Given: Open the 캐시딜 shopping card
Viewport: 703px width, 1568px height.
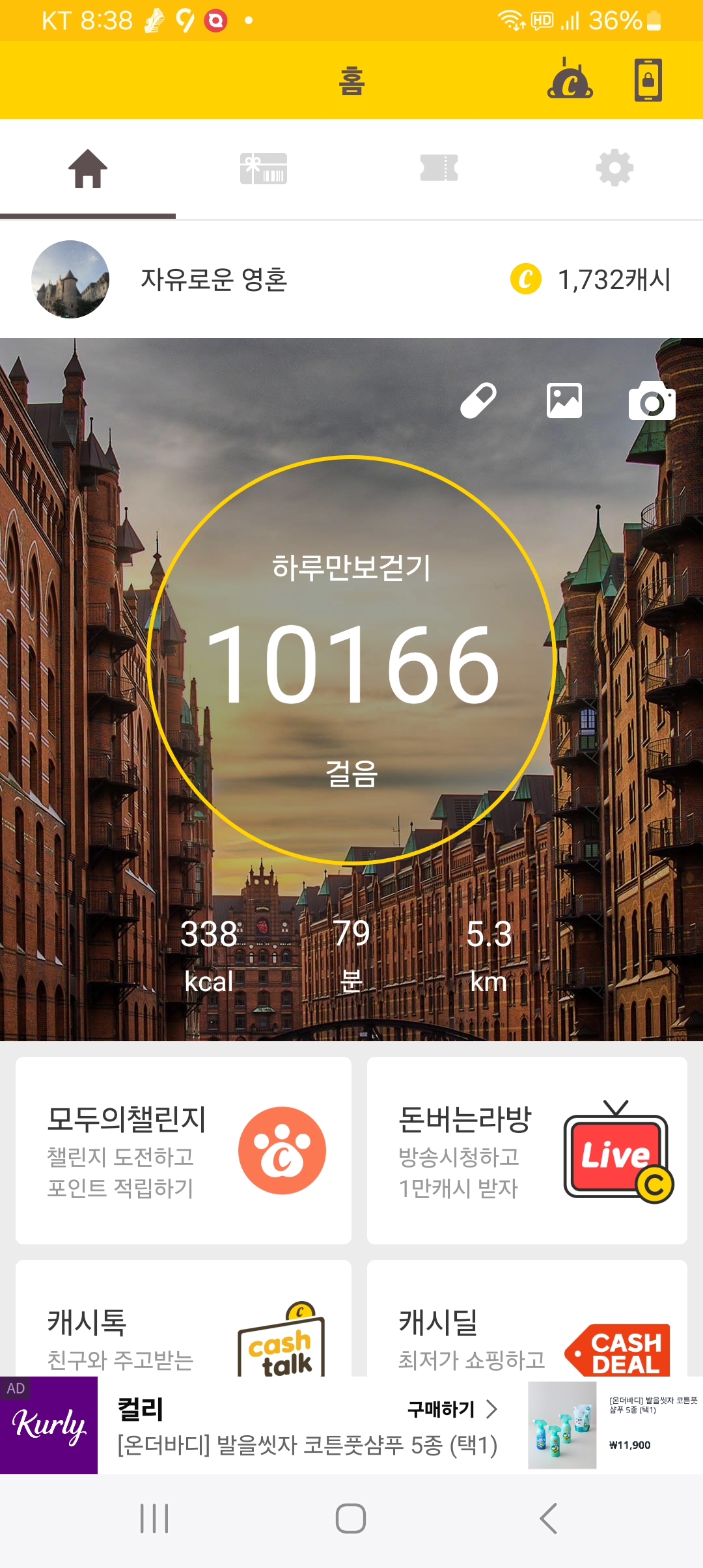Looking at the screenshot, I should click(527, 1322).
